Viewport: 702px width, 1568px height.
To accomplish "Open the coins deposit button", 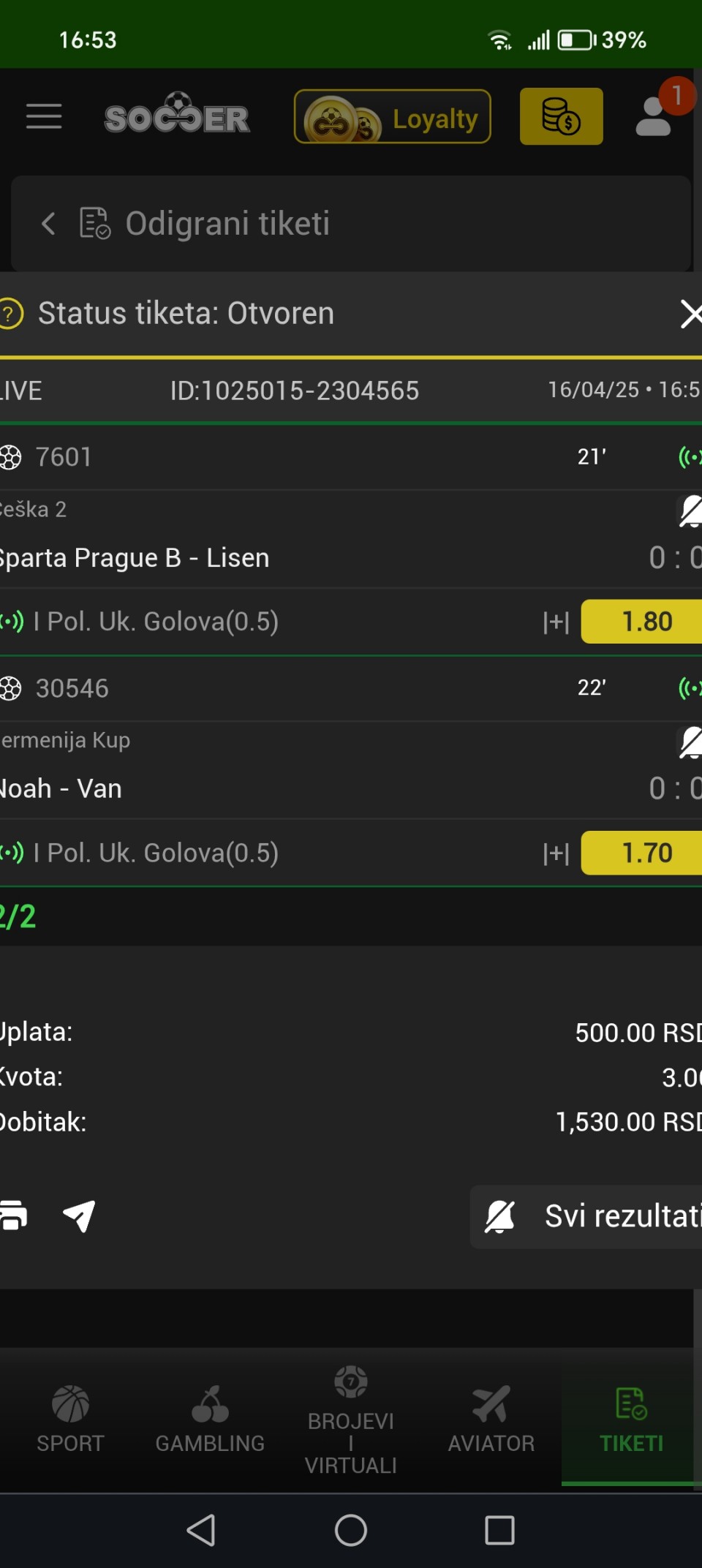I will click(561, 116).
